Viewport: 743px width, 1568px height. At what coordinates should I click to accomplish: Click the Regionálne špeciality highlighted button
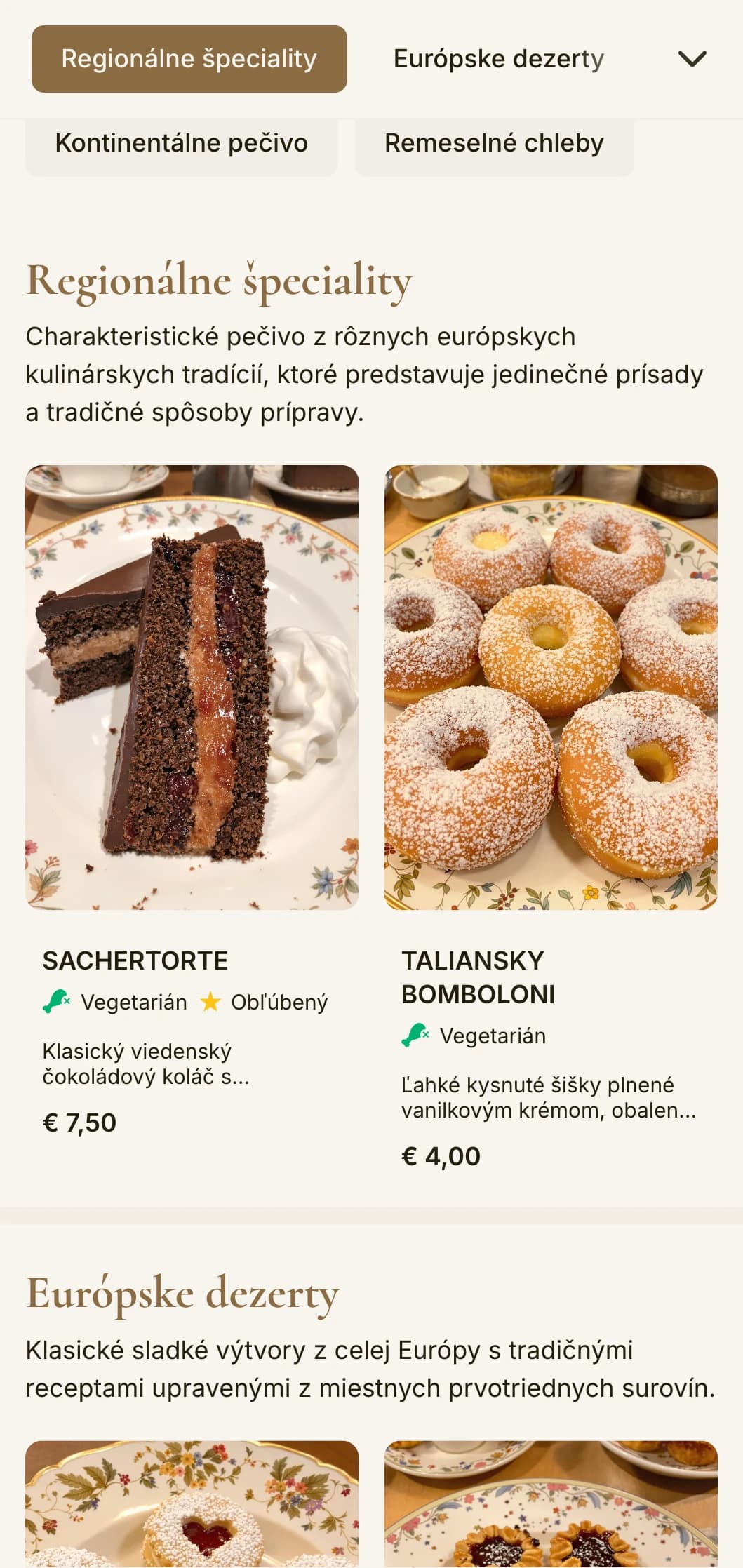click(x=189, y=59)
